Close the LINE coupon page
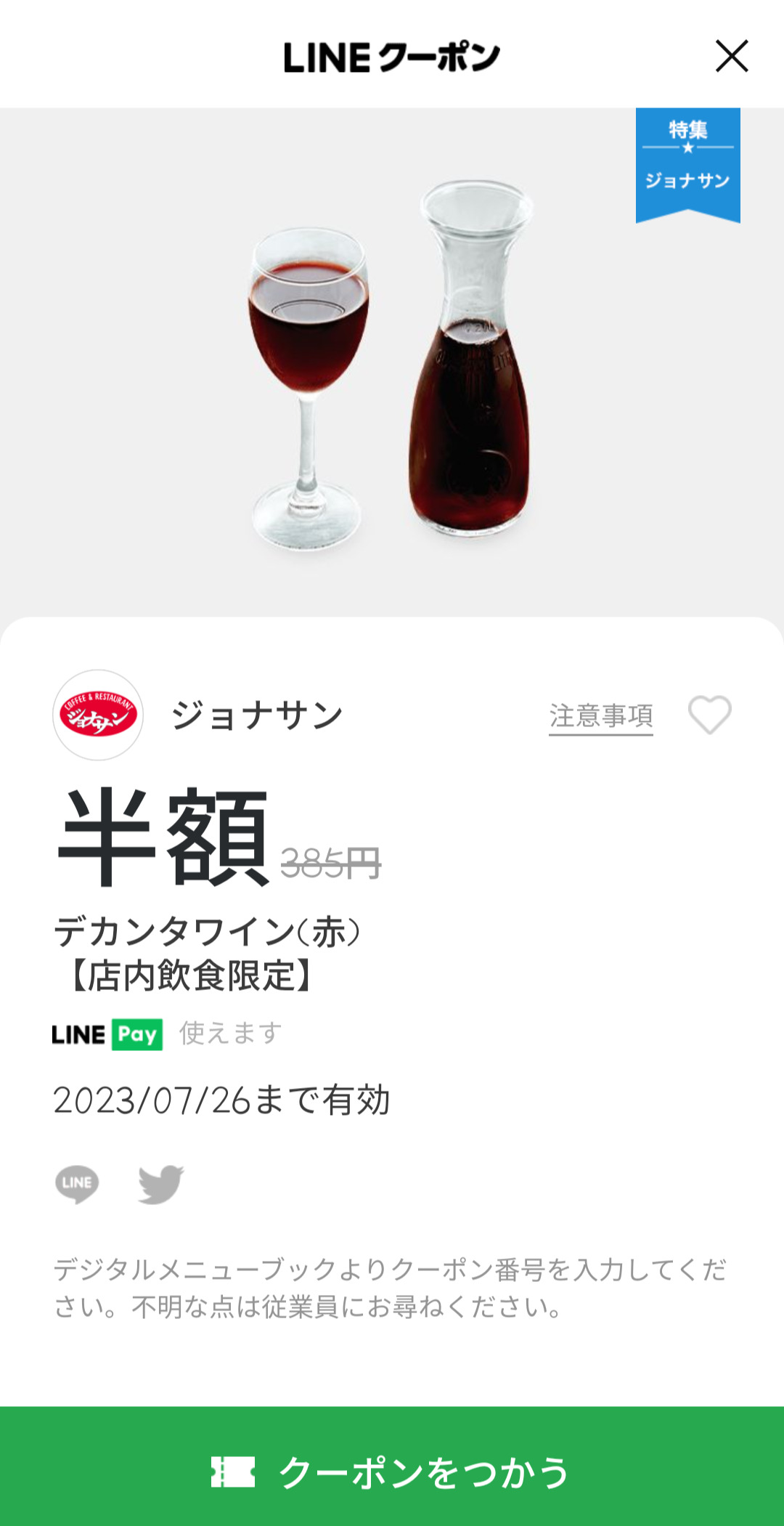Image resolution: width=784 pixels, height=1526 pixels. [x=731, y=57]
